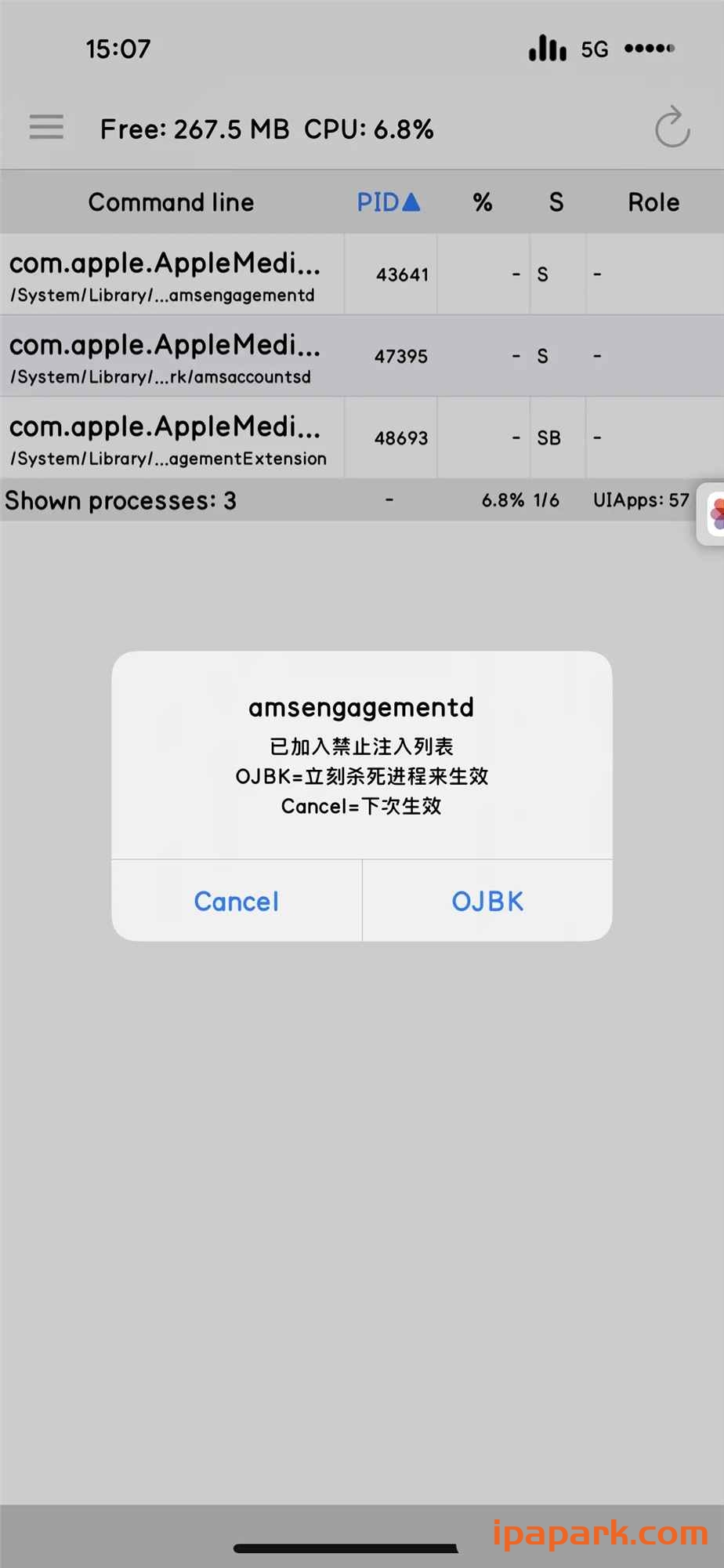Sort by the S state column

point(556,202)
